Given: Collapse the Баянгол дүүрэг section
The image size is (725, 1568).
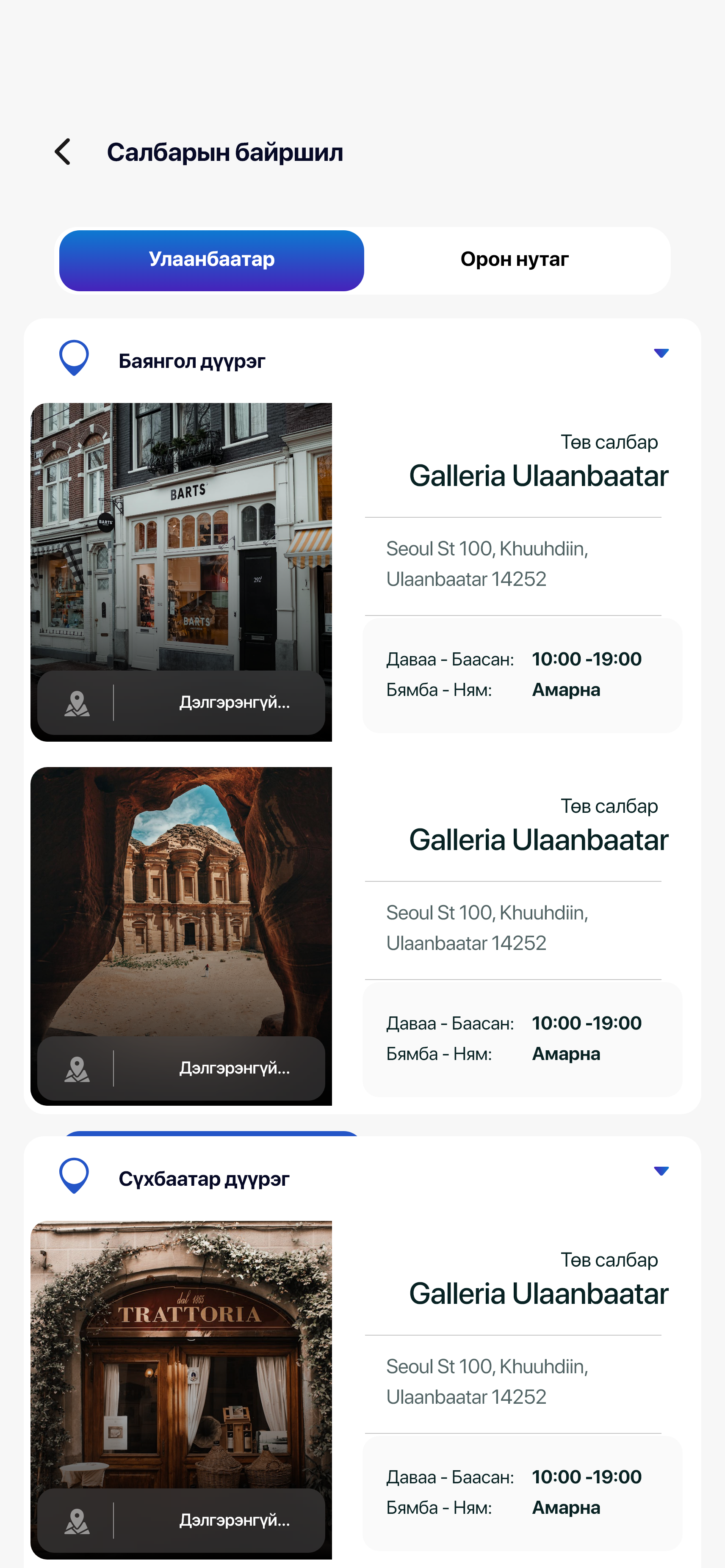Looking at the screenshot, I should (x=661, y=353).
